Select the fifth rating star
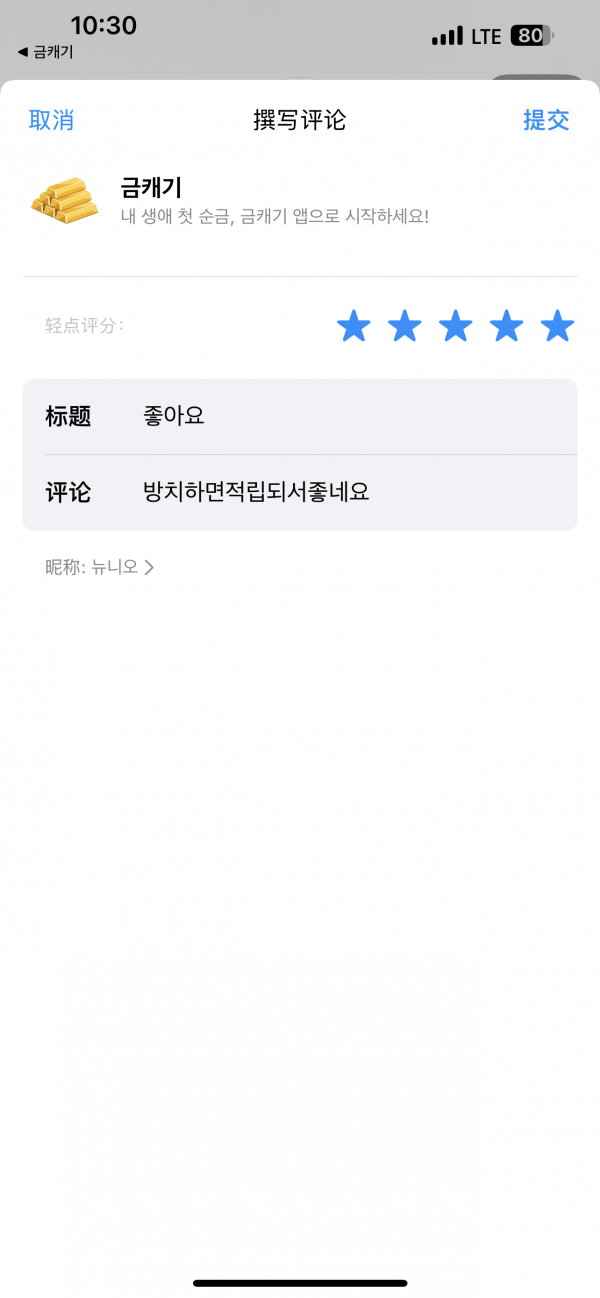600x1298 pixels. tap(557, 326)
